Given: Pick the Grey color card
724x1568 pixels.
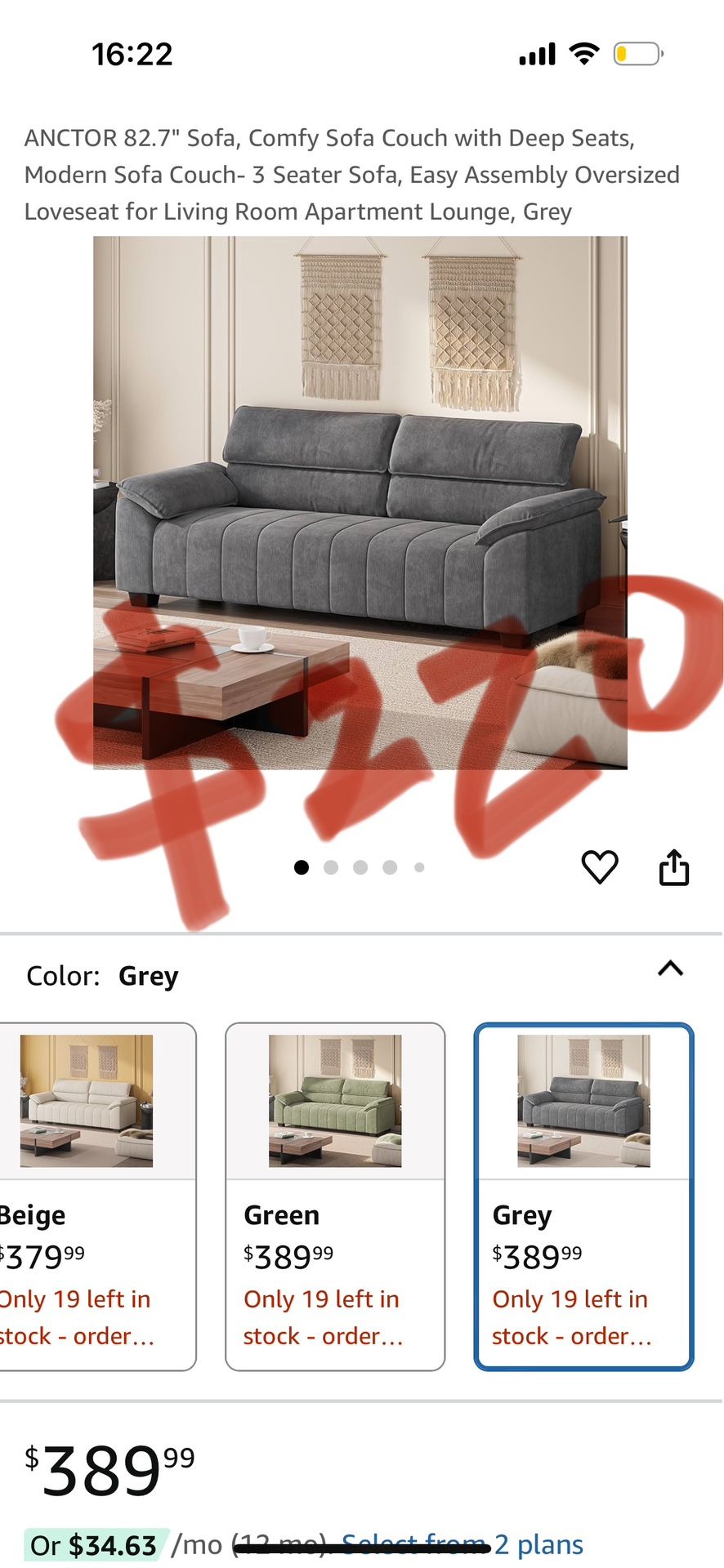Looking at the screenshot, I should [583, 1196].
